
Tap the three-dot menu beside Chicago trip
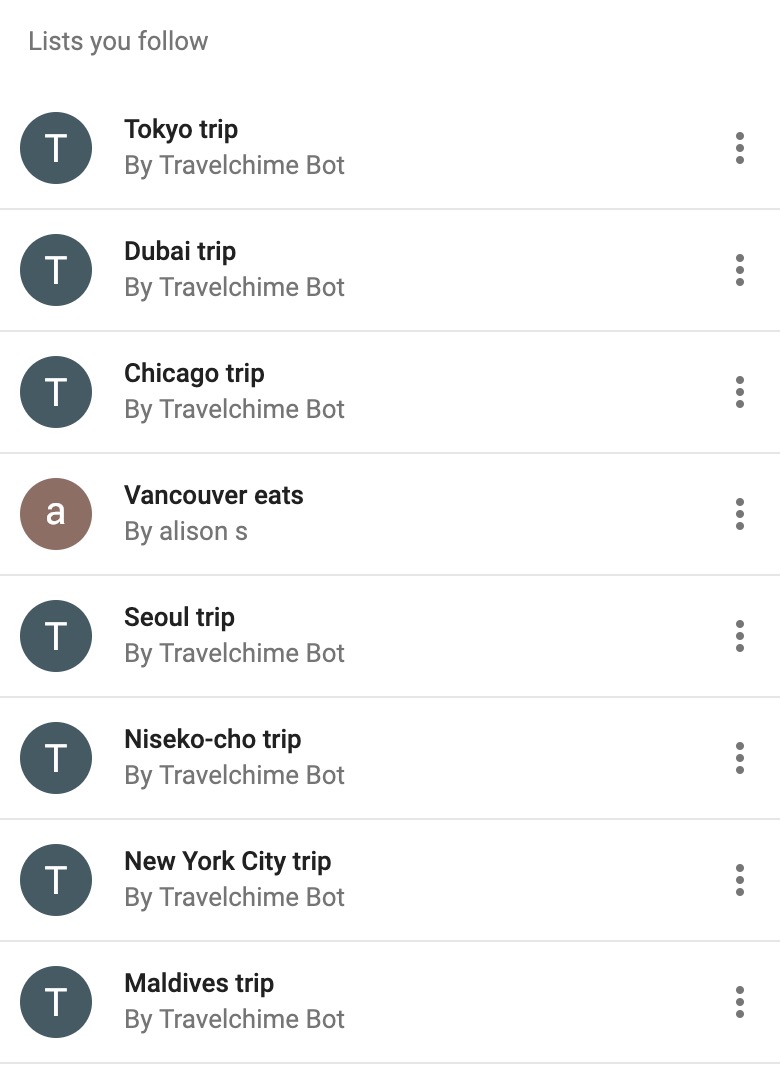(740, 392)
